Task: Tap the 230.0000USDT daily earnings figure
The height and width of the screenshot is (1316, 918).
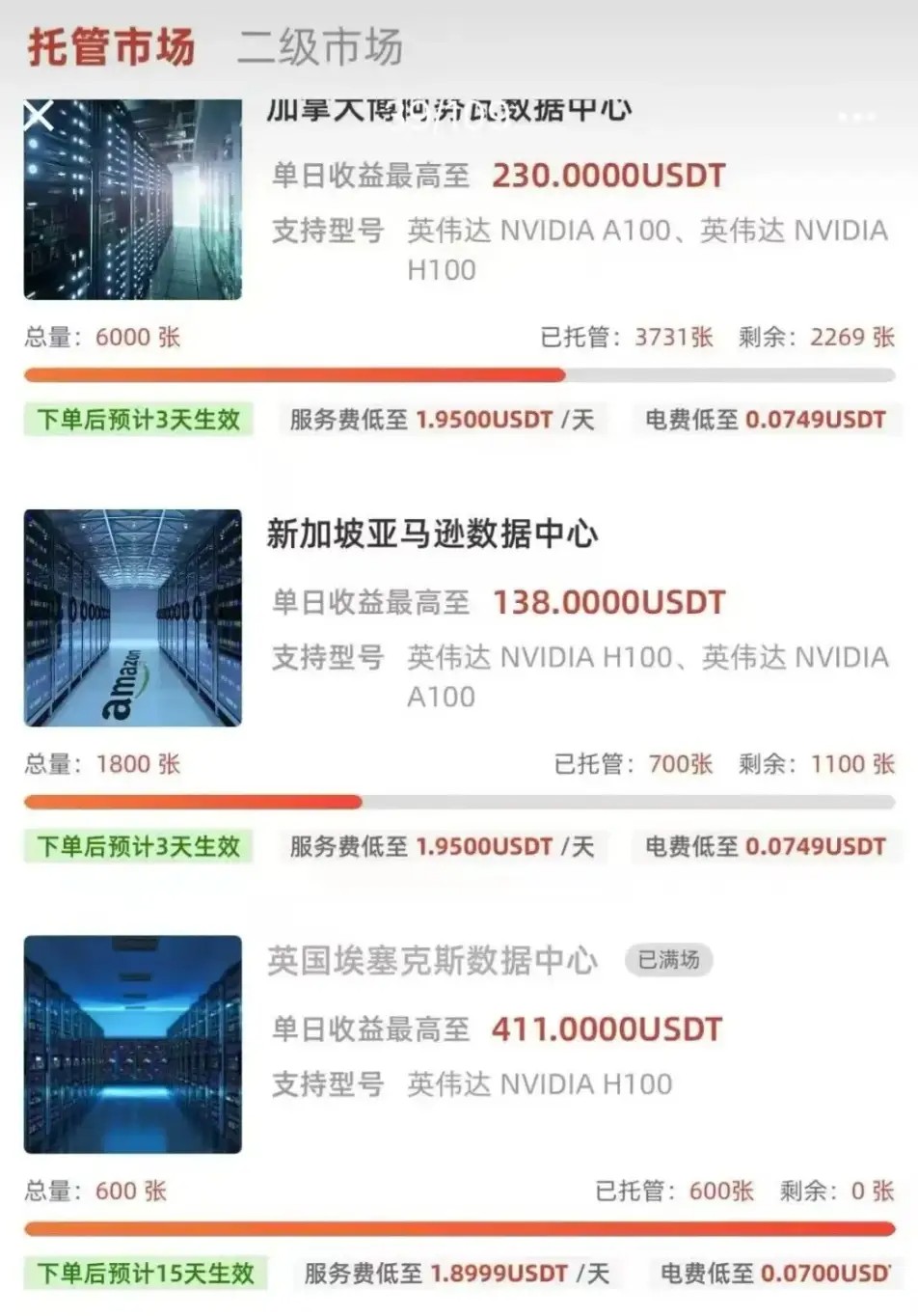Action: tap(606, 177)
